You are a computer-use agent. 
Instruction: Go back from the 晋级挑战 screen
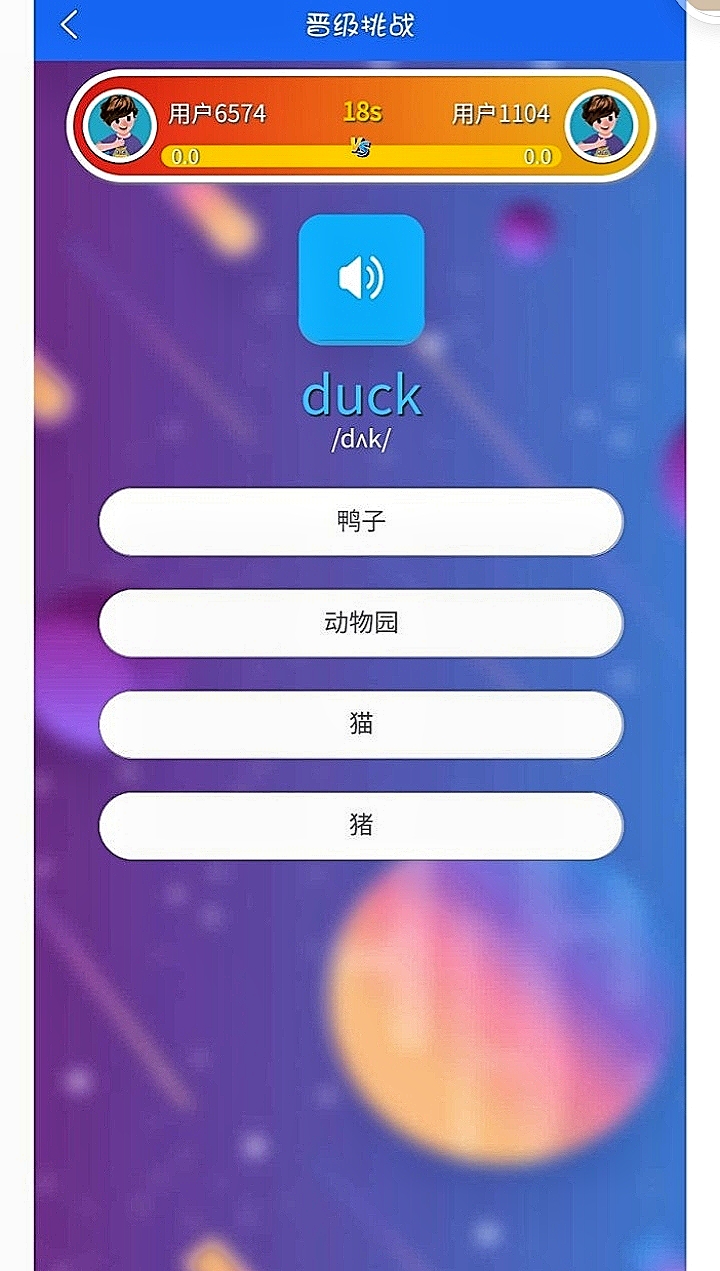(x=69, y=25)
